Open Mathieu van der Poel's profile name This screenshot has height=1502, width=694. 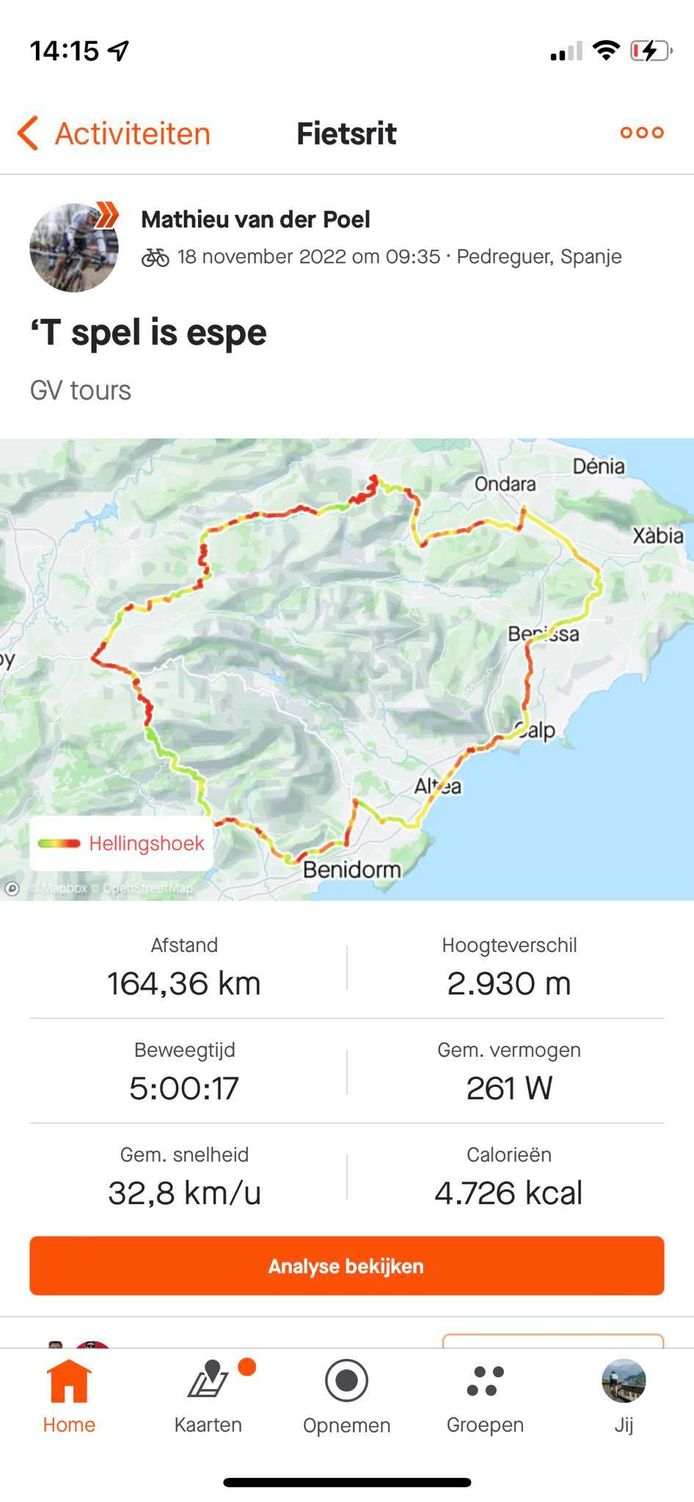click(255, 219)
